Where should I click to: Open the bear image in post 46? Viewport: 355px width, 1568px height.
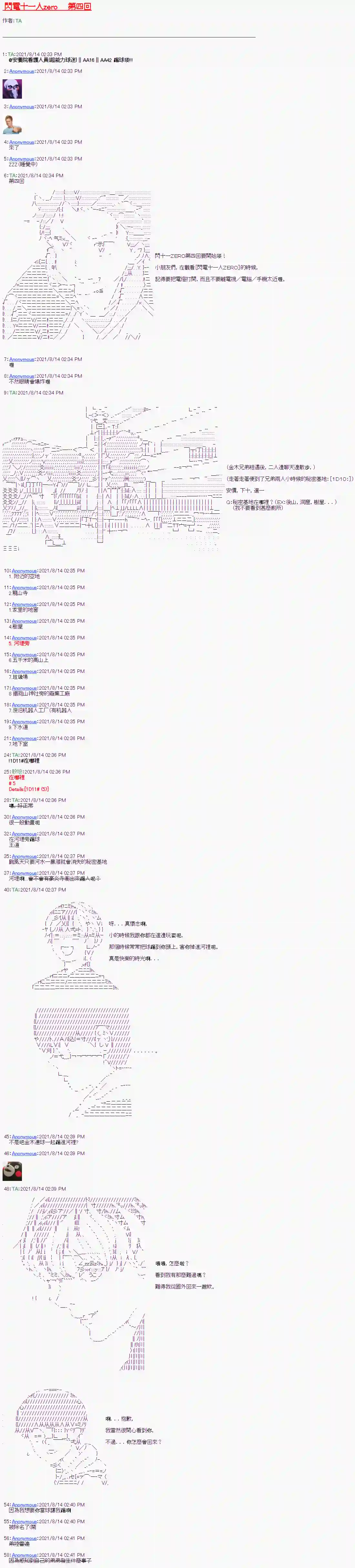[12, 1171]
